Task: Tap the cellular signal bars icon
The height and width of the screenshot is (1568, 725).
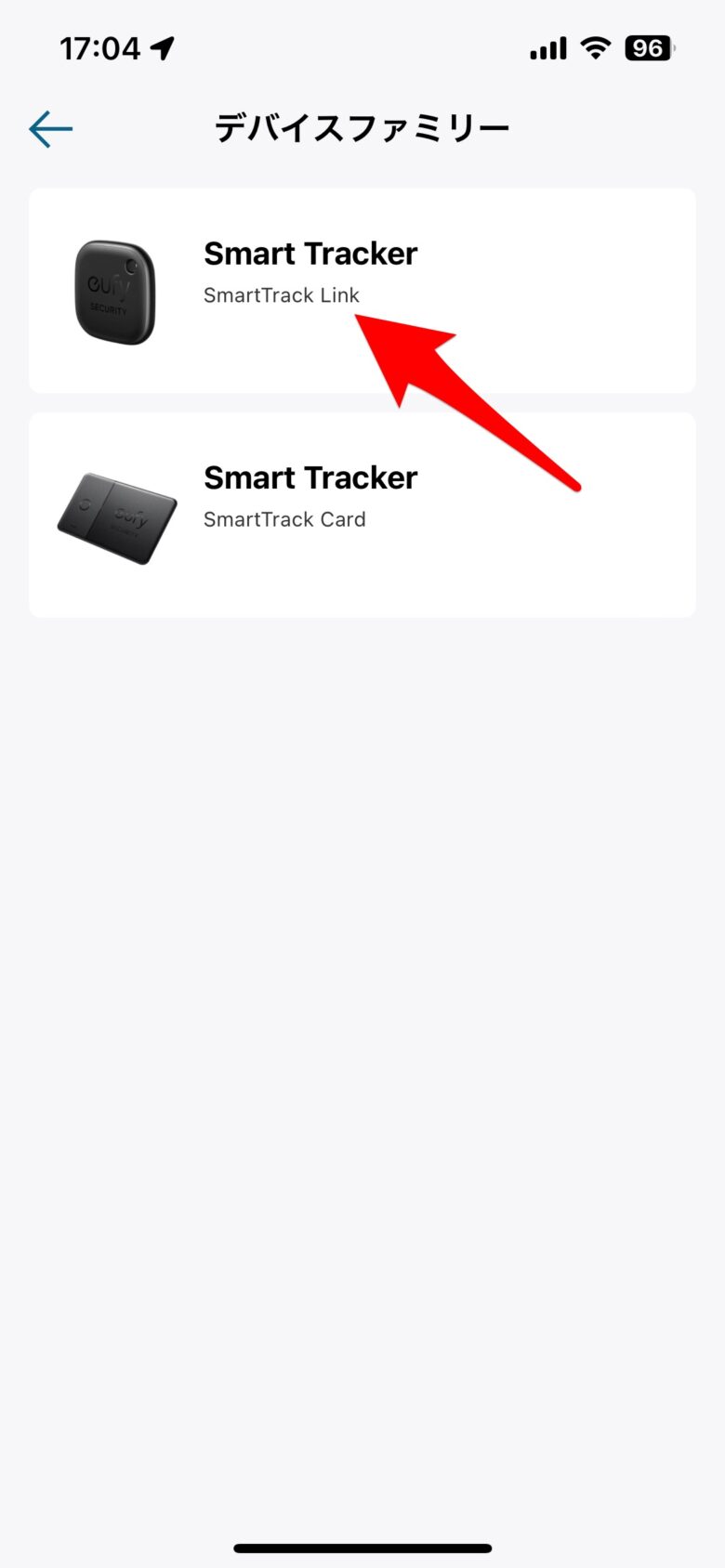Action: click(x=547, y=46)
